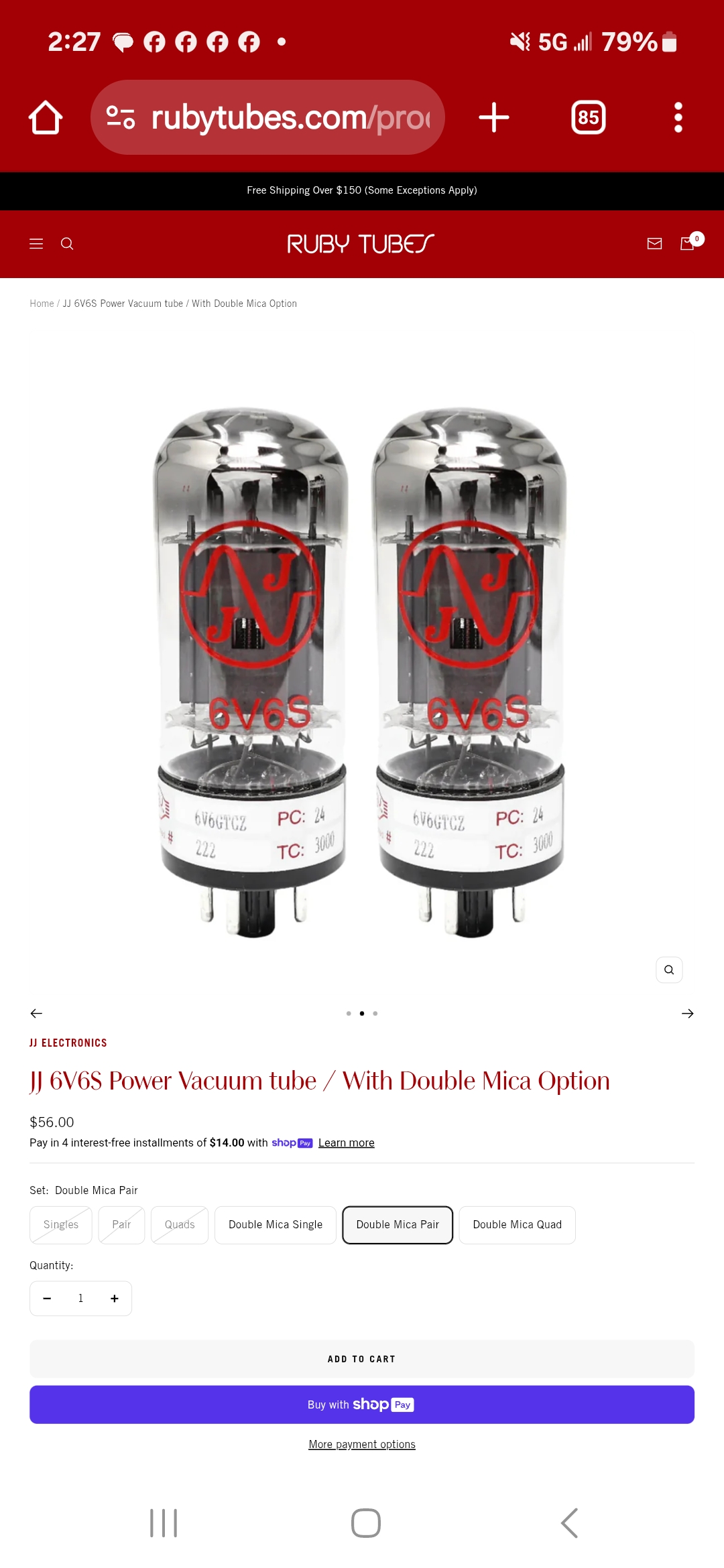Show next product image arrow
Image resolution: width=724 pixels, height=1568 pixels.
687,1013
